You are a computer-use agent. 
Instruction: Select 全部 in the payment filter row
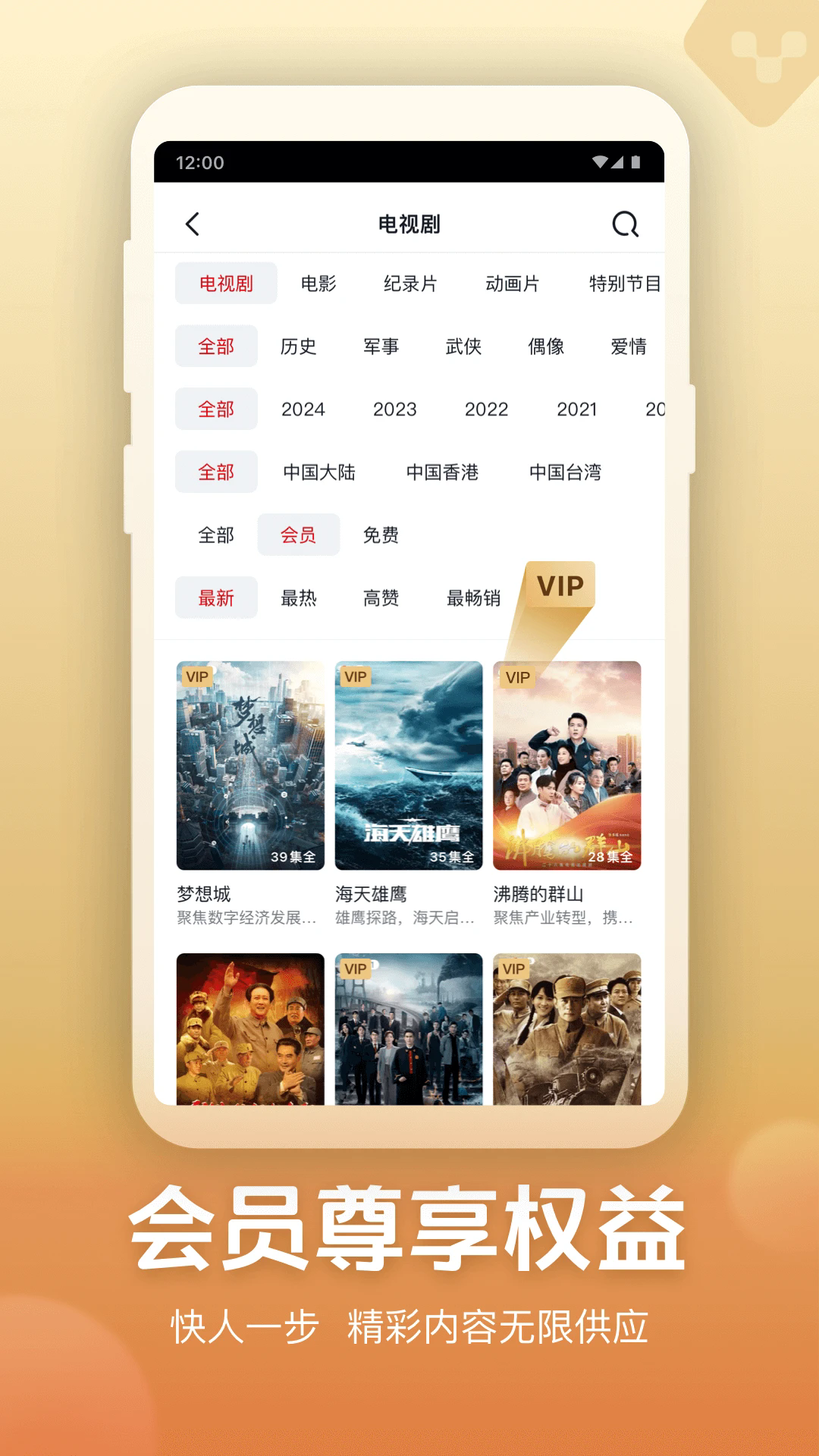coord(215,535)
